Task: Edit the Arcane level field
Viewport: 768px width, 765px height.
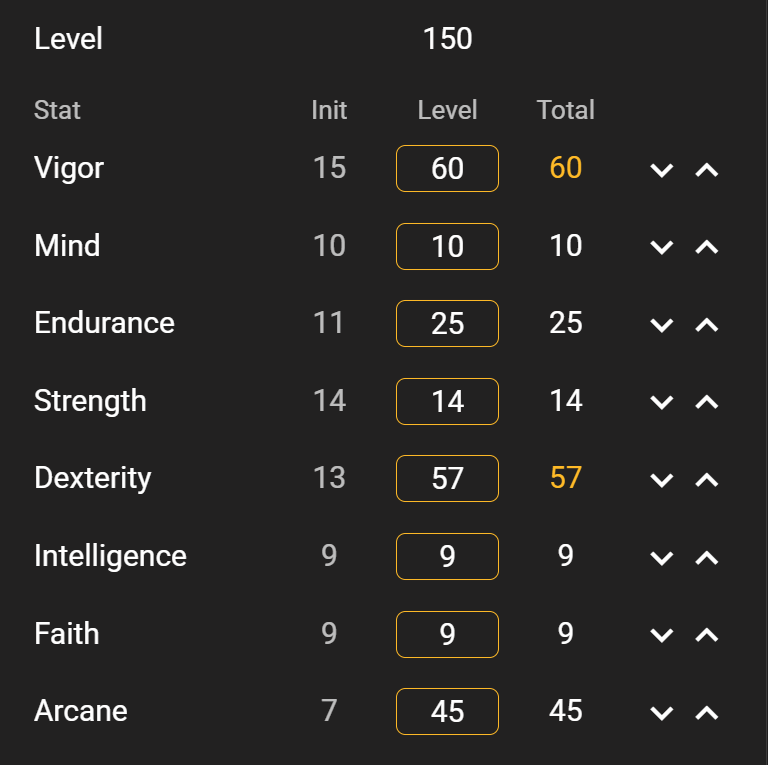Action: click(447, 712)
